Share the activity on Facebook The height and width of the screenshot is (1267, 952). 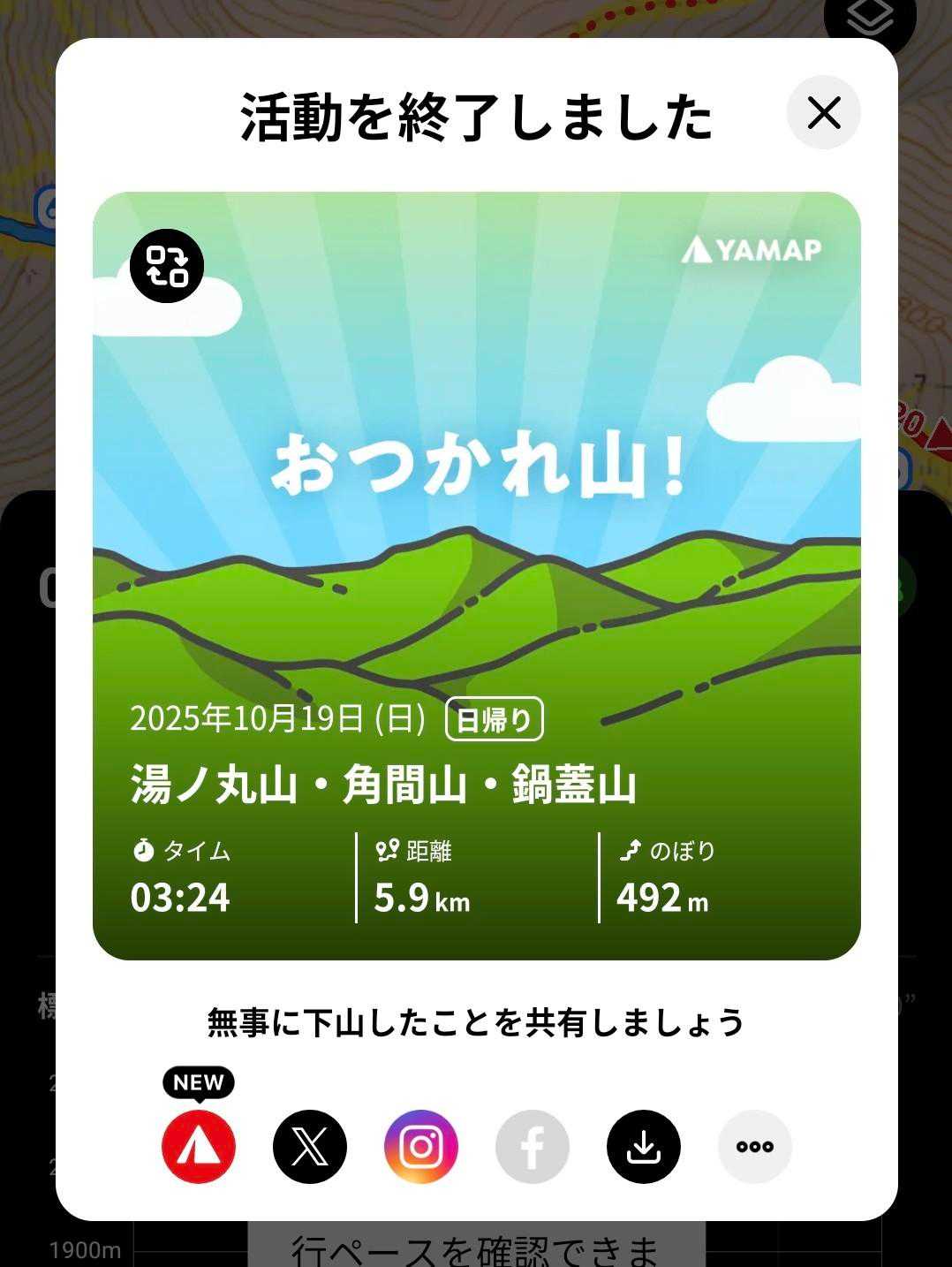pos(533,1147)
